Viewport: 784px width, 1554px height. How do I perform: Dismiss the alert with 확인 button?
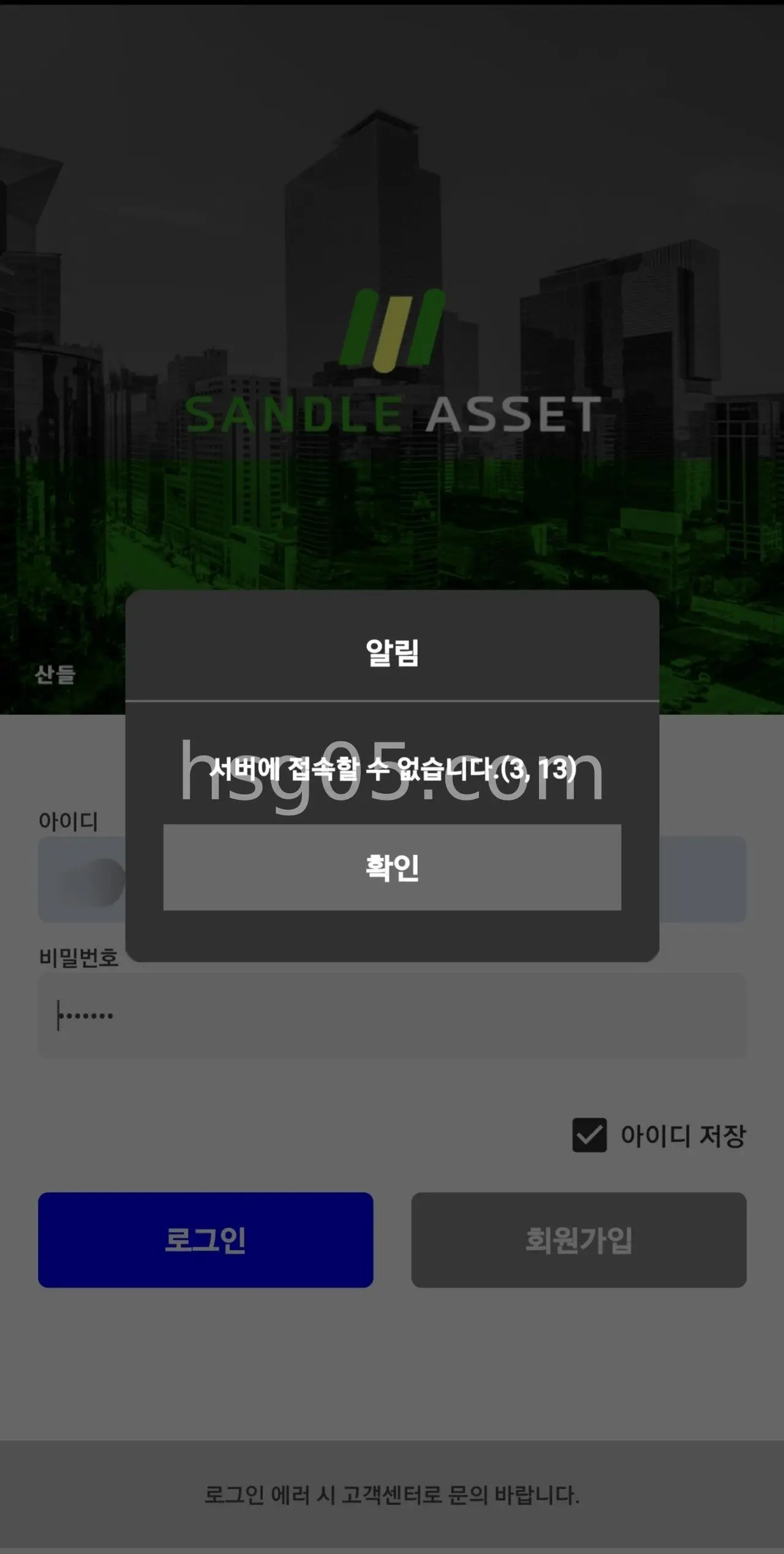click(392, 867)
